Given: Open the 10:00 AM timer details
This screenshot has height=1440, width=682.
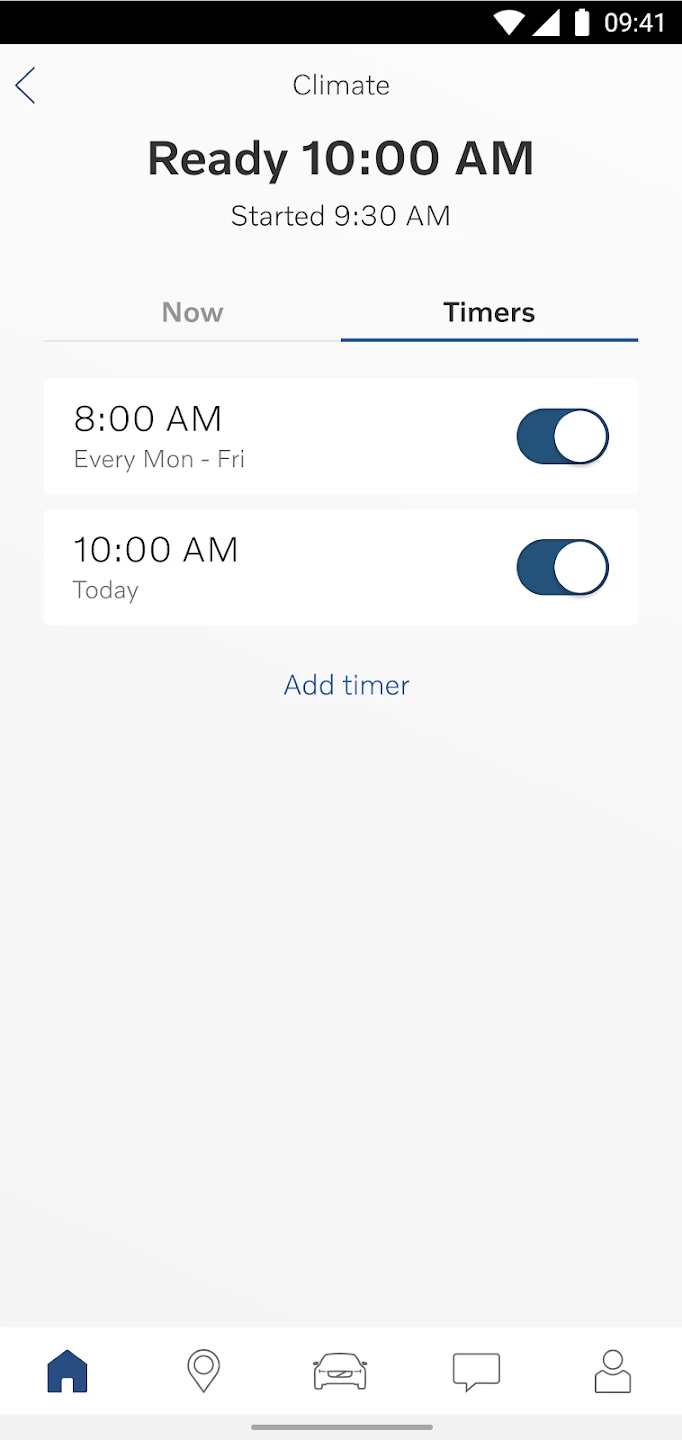Looking at the screenshot, I should click(x=250, y=568).
